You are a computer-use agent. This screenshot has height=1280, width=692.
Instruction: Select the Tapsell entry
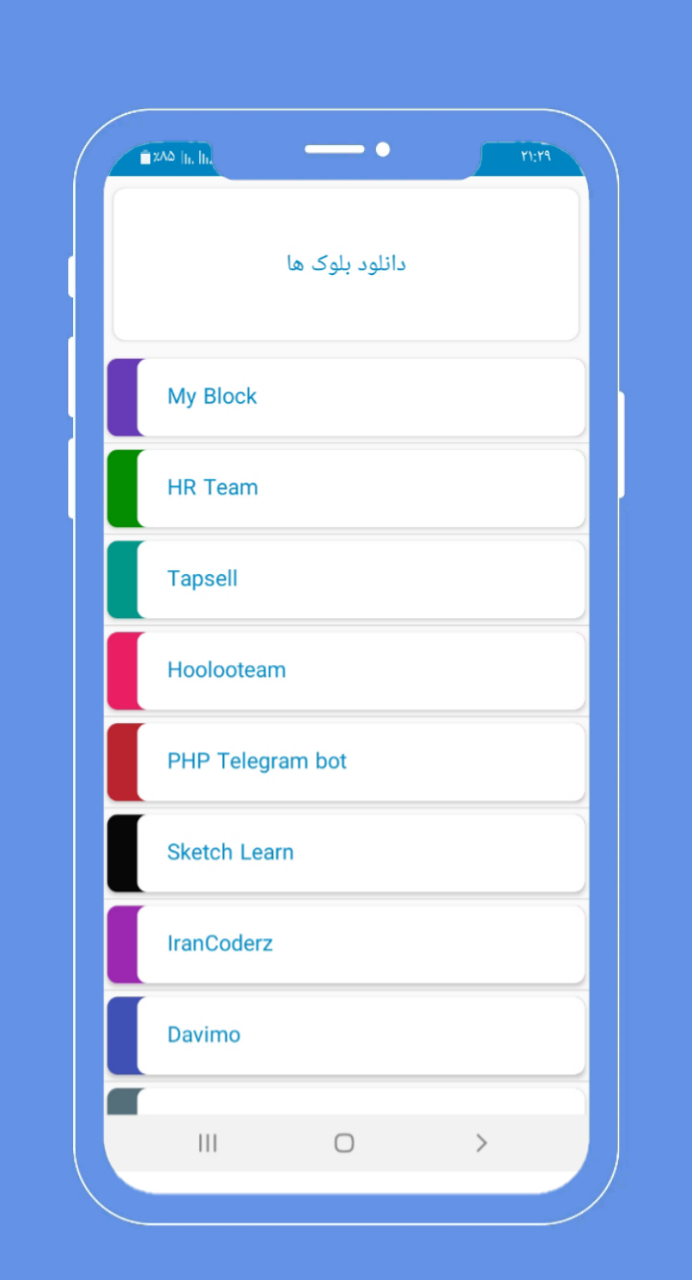pos(345,579)
